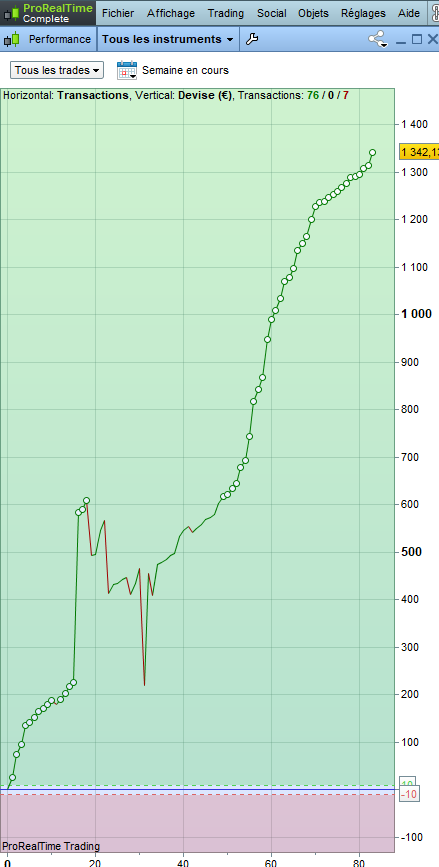The image size is (439, 867).
Task: Open the Affichage menu
Action: pos(171,13)
